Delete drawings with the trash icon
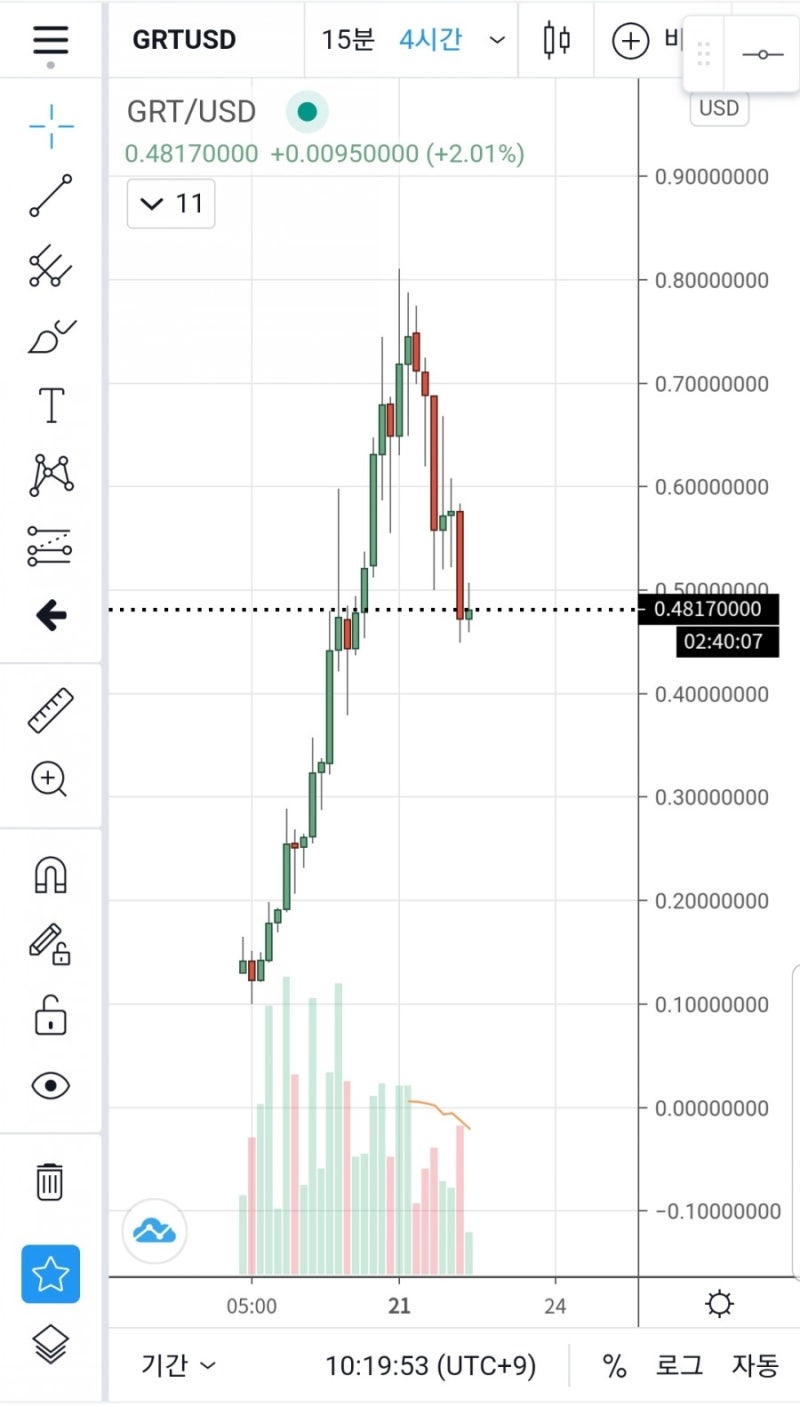Image resolution: width=800 pixels, height=1407 pixels. click(x=50, y=1180)
